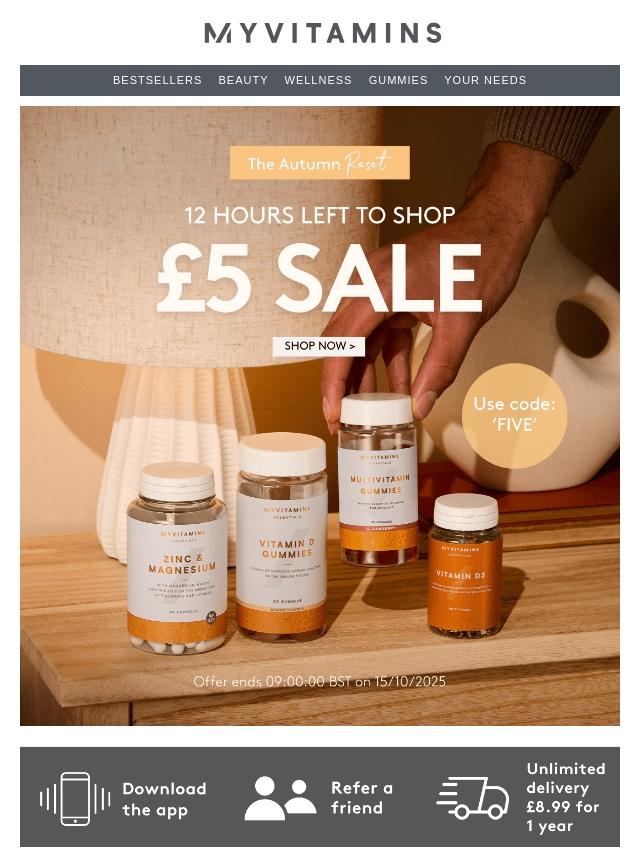Tap the Shop Now button
640x854 pixels.
point(319,346)
